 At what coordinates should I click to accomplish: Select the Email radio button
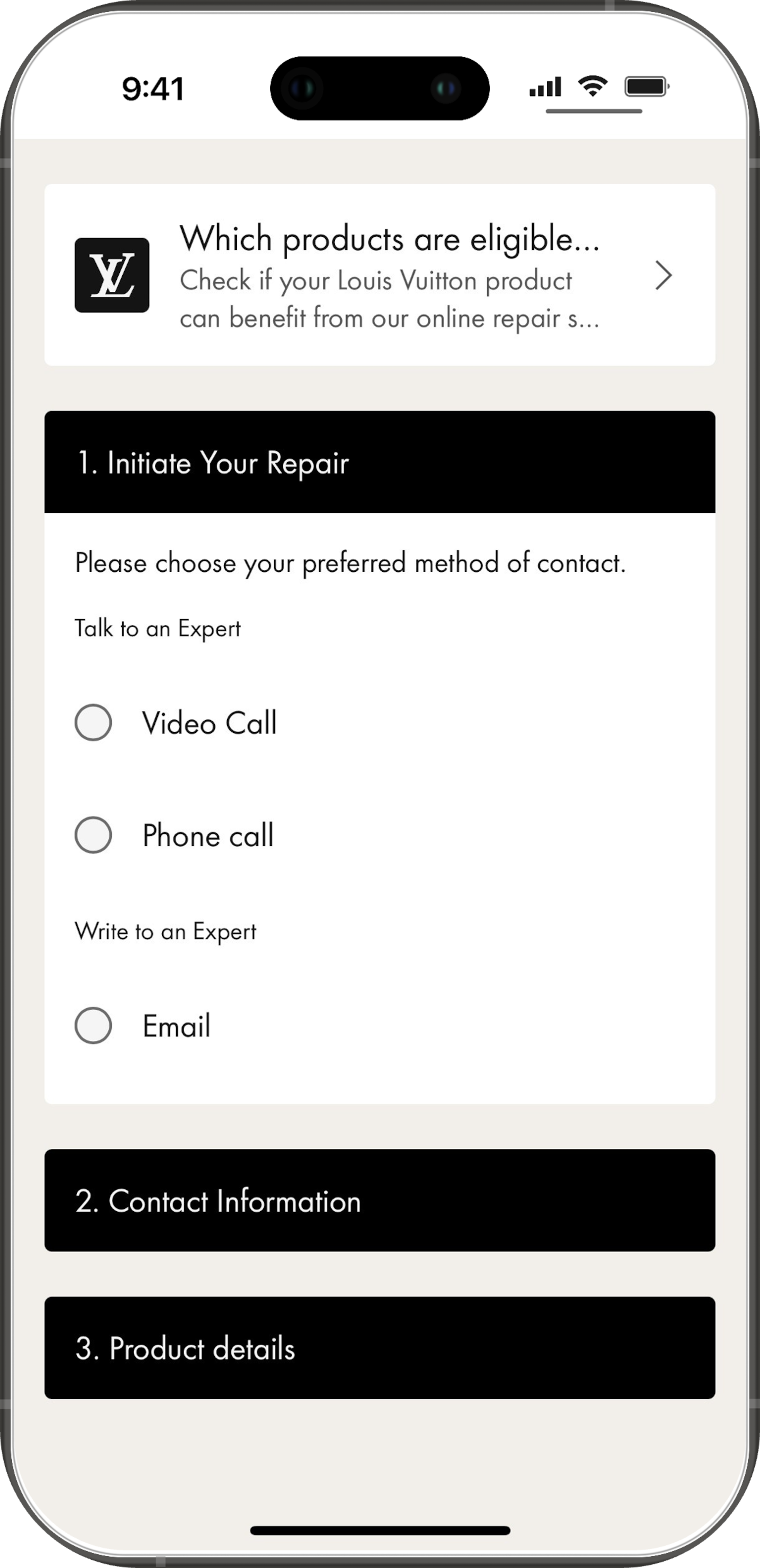click(93, 1025)
